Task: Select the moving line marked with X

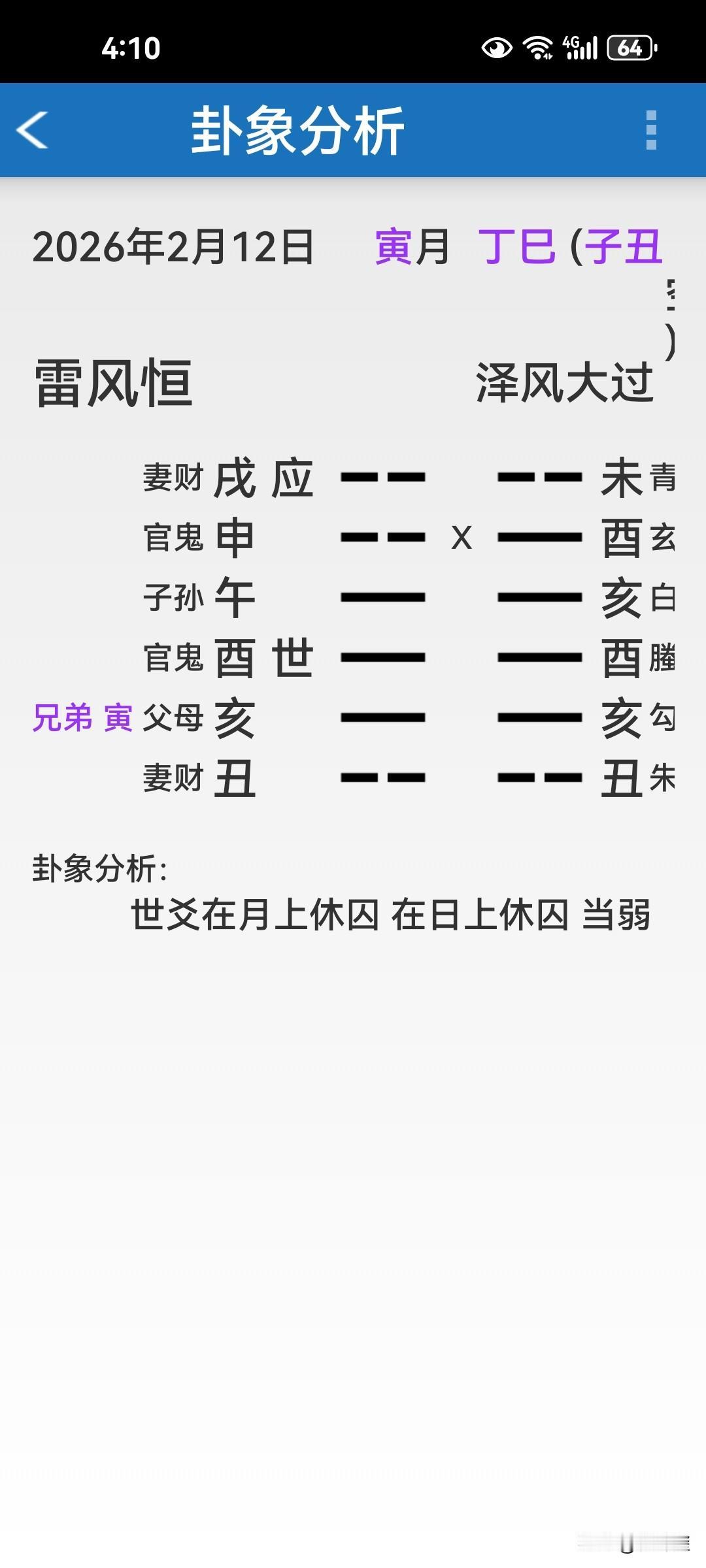Action: tap(462, 538)
